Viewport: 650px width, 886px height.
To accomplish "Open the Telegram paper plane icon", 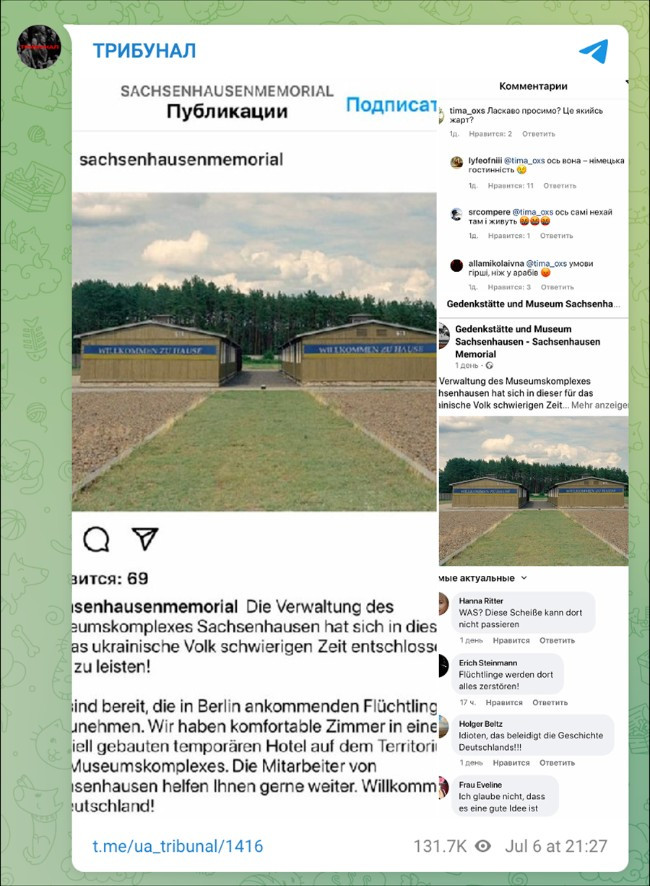I will coord(593,52).
